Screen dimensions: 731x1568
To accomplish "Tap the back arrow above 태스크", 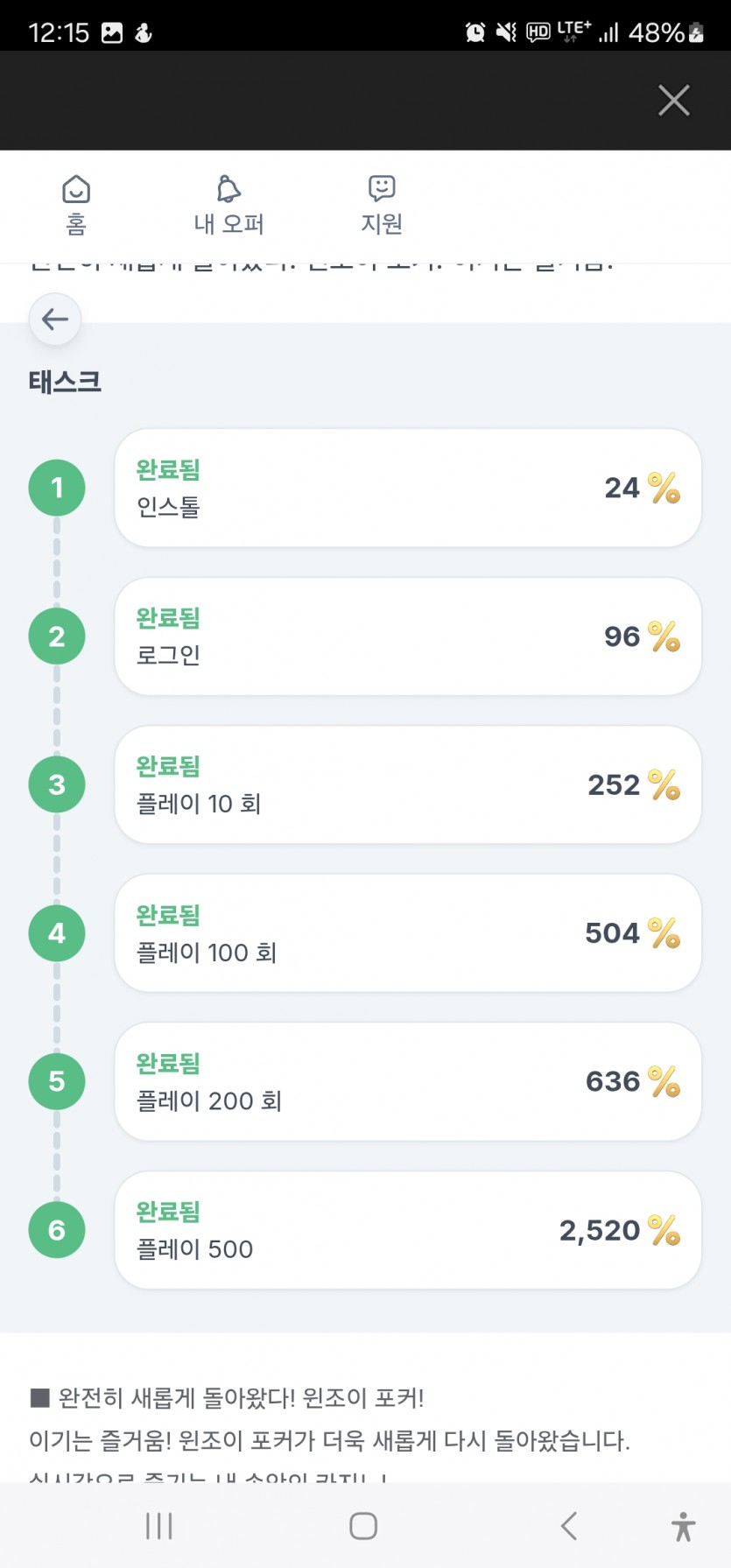I will tap(55, 320).
